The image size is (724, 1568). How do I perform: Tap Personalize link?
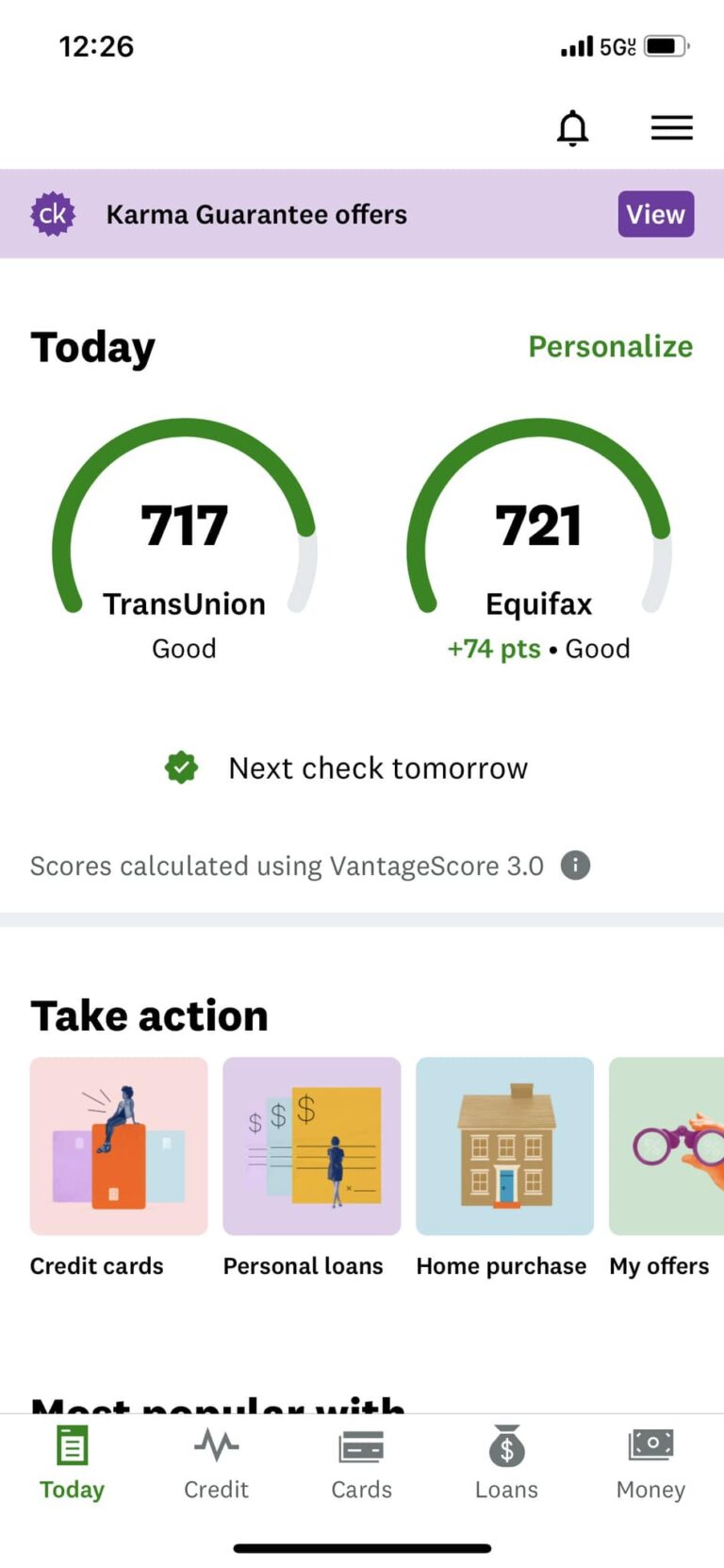coord(610,346)
